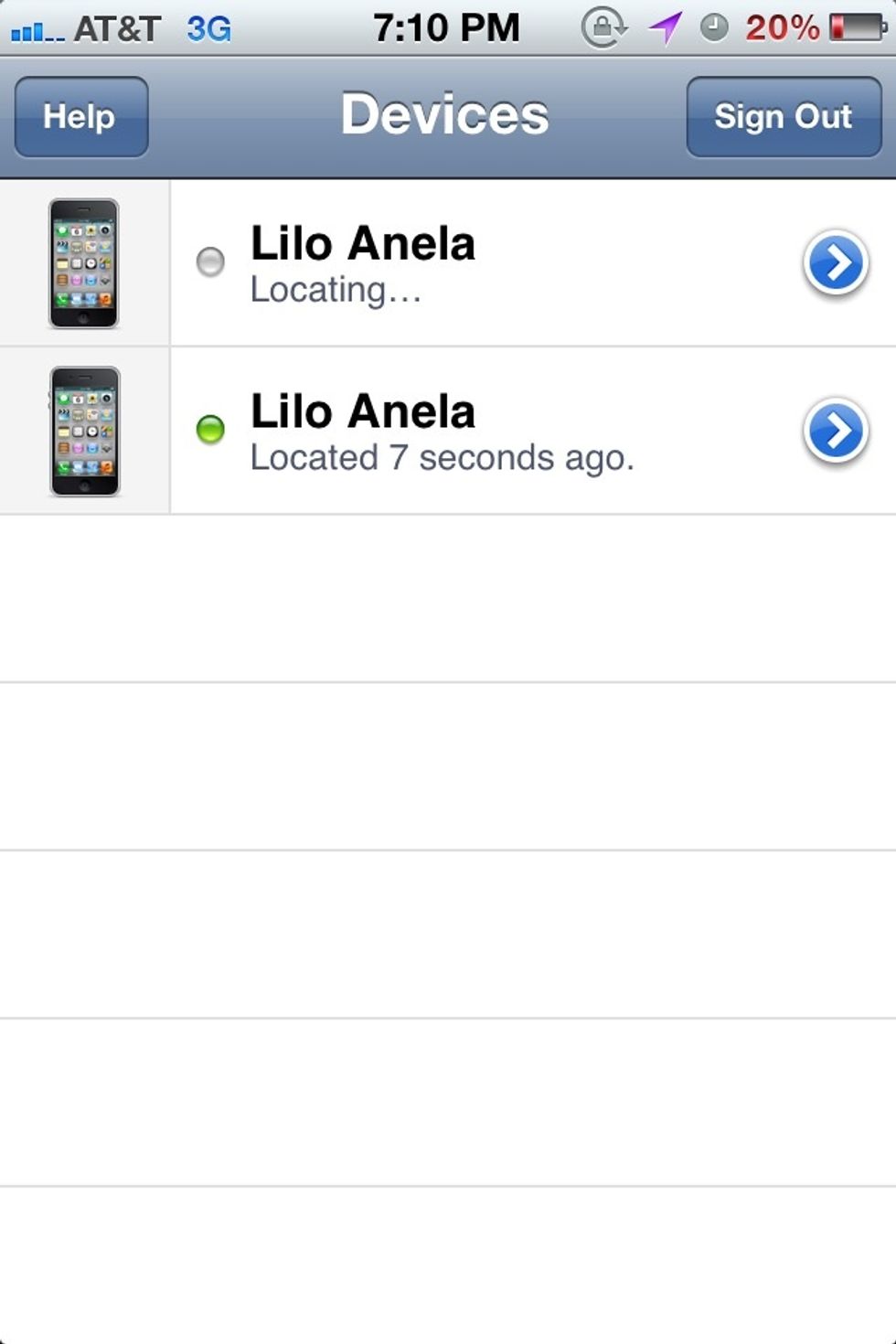Image resolution: width=896 pixels, height=1344 pixels.
Task: Select the green status dot on located device
Action: click(211, 431)
